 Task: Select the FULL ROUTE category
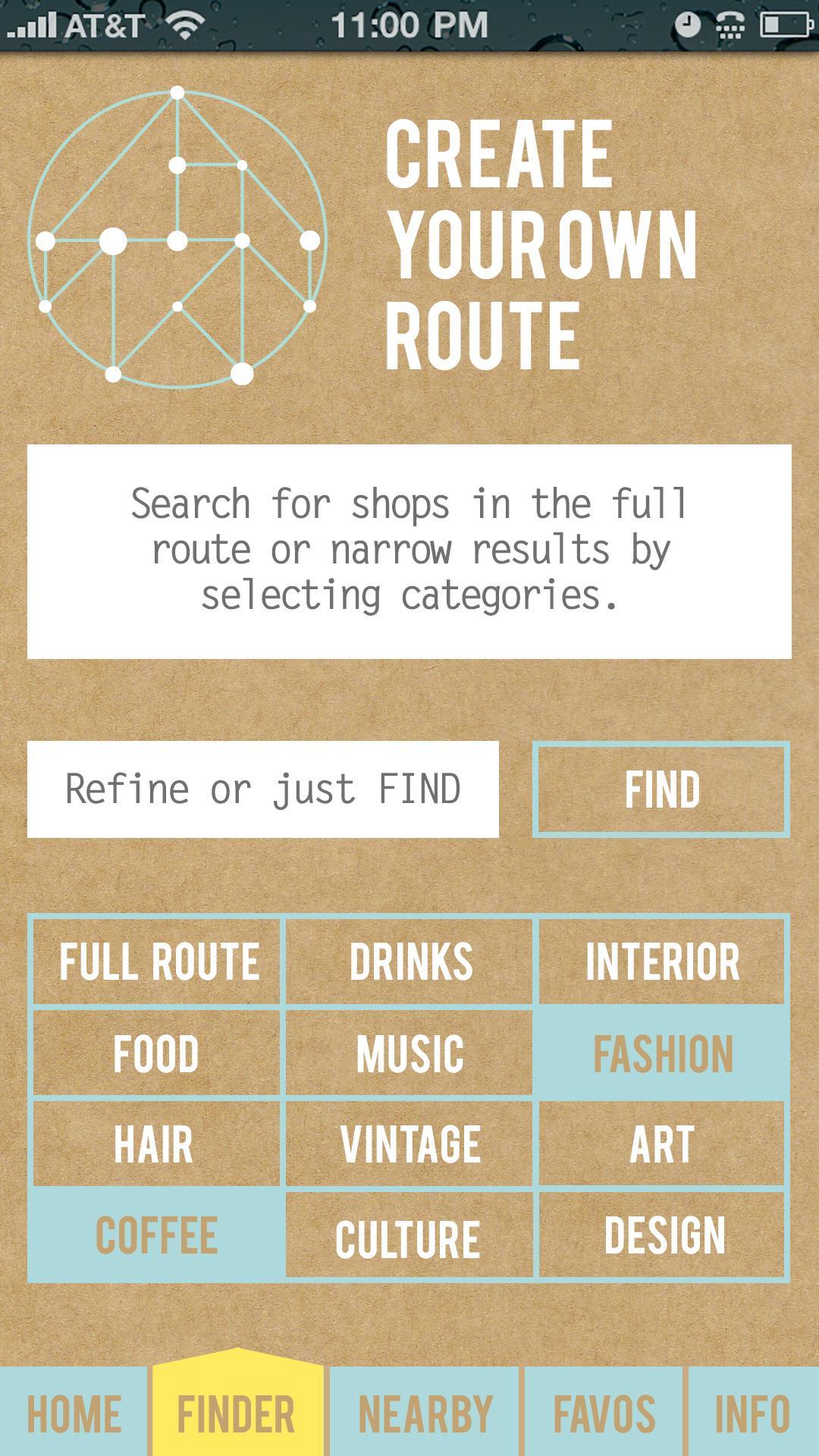point(157,962)
